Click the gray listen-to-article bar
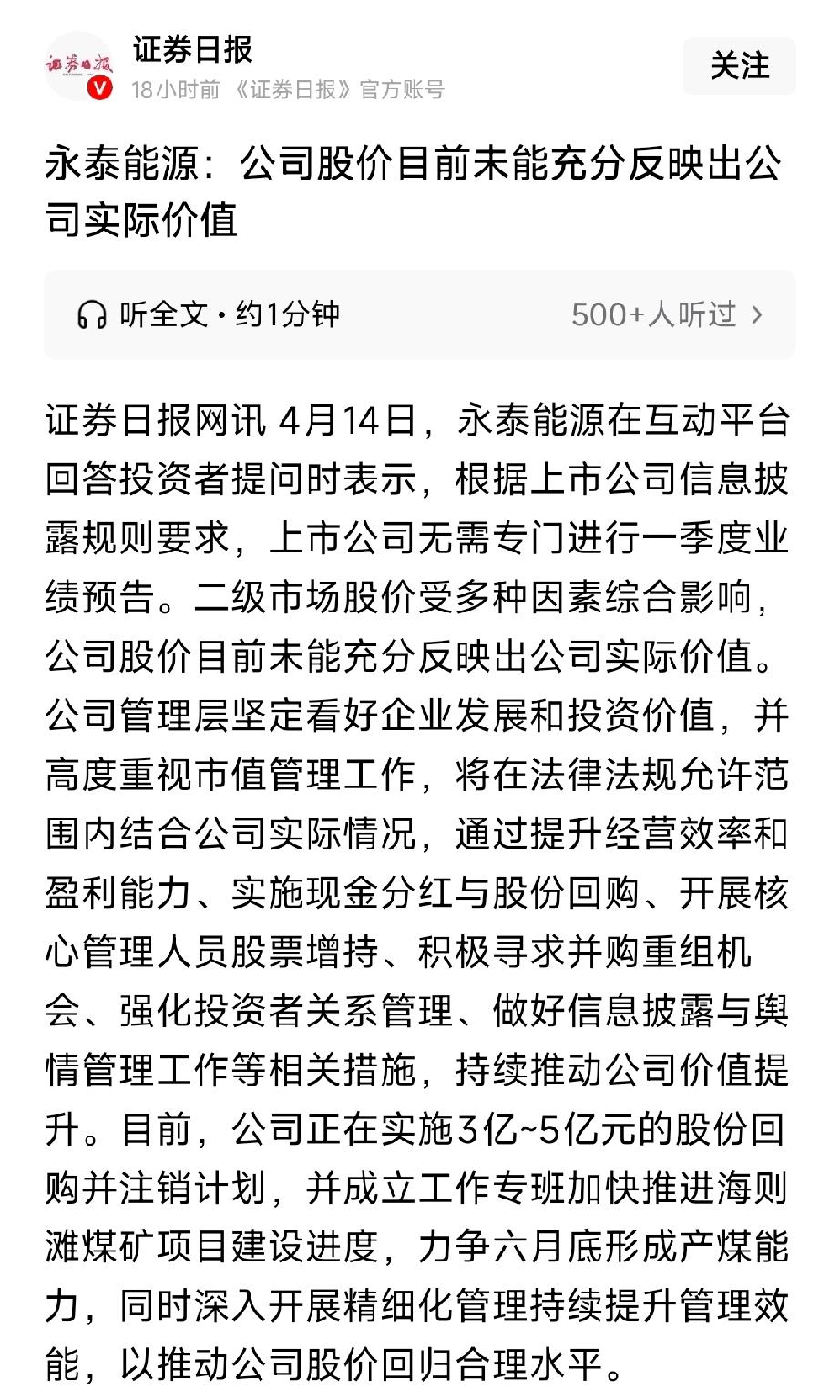This screenshot has height=1400, width=840. [x=419, y=313]
